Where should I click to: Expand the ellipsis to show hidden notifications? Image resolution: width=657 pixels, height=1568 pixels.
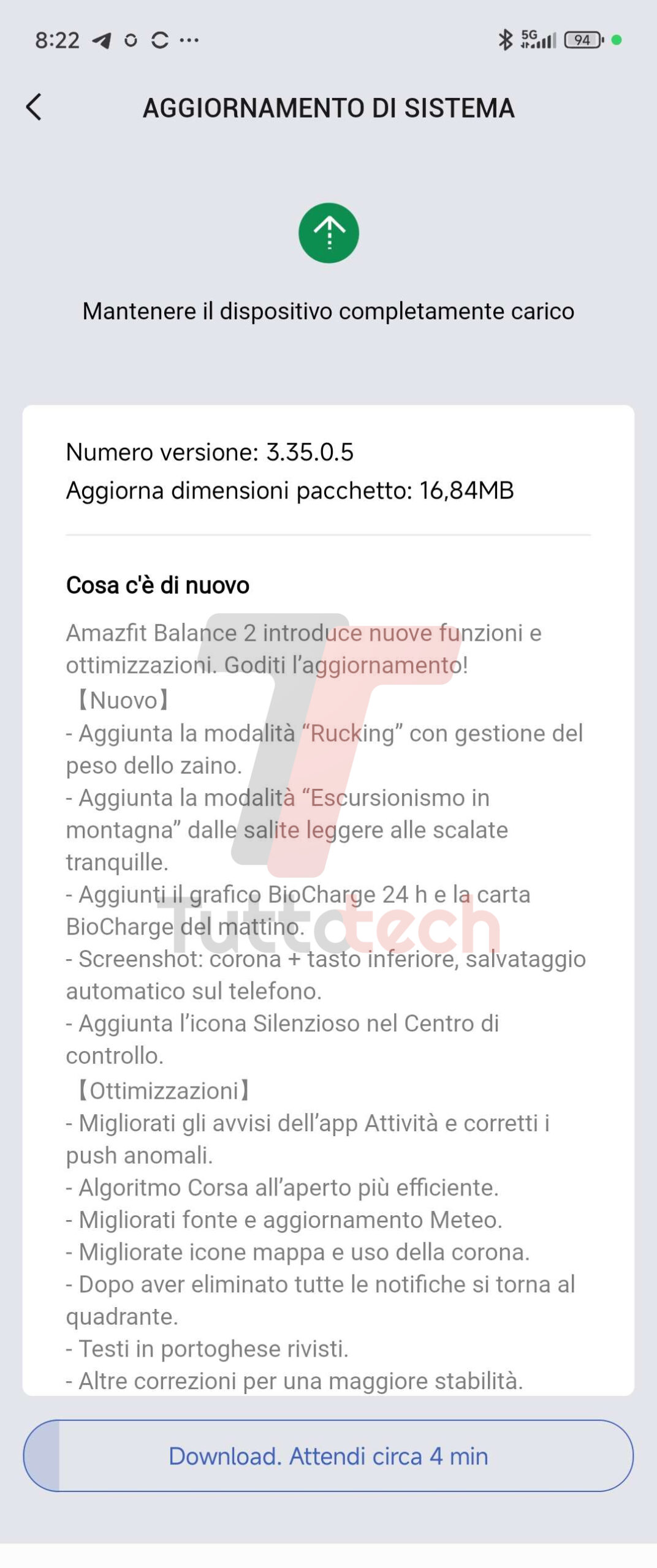tap(190, 38)
